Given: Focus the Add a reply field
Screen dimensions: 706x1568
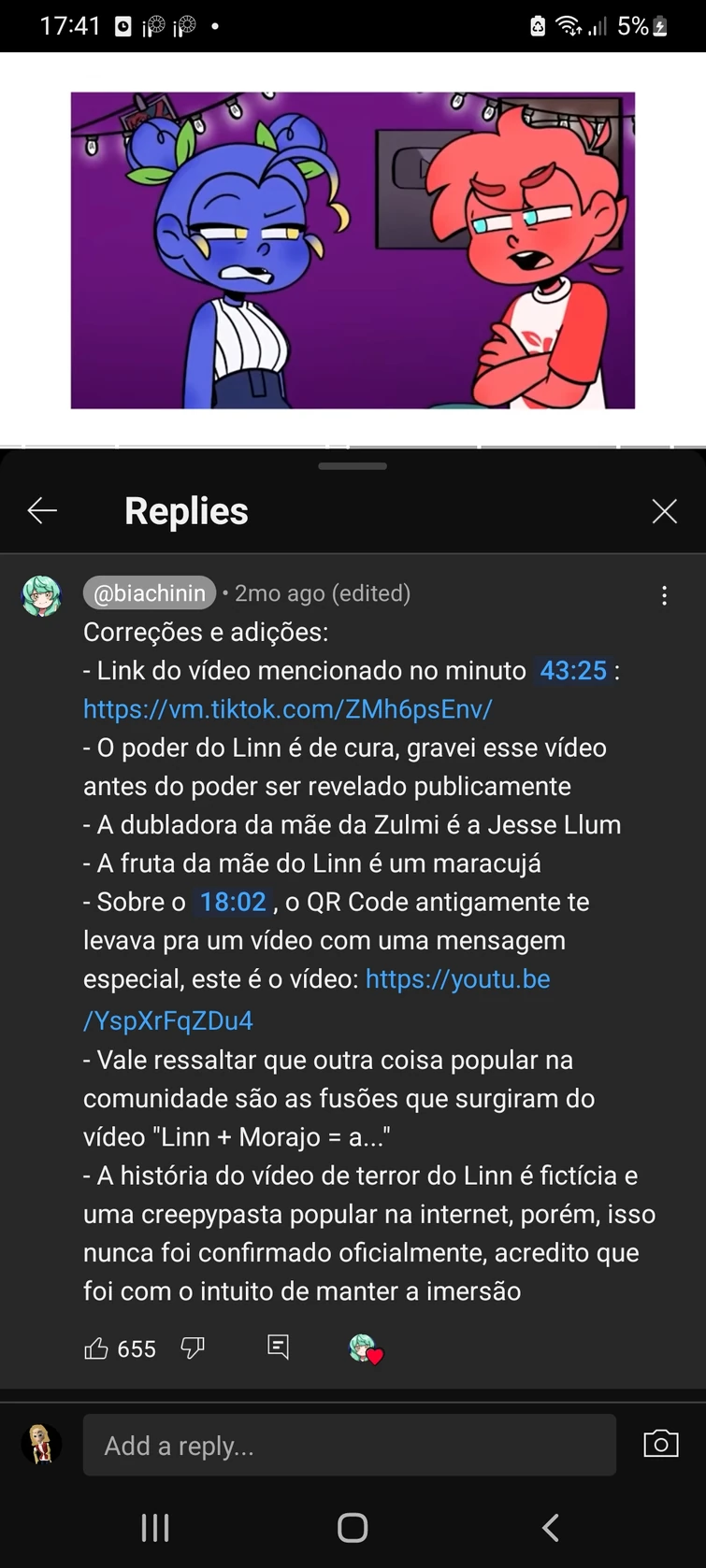Looking at the screenshot, I should (x=349, y=1445).
